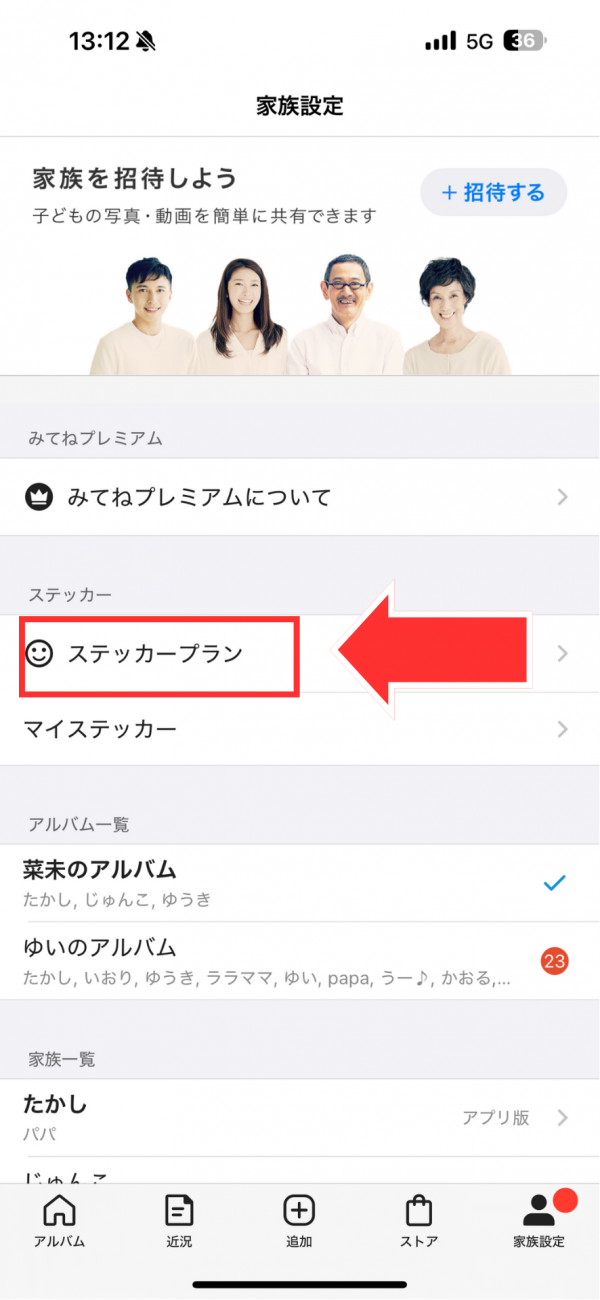
Task: Select 菜未のアルバム
Action: [x=300, y=882]
